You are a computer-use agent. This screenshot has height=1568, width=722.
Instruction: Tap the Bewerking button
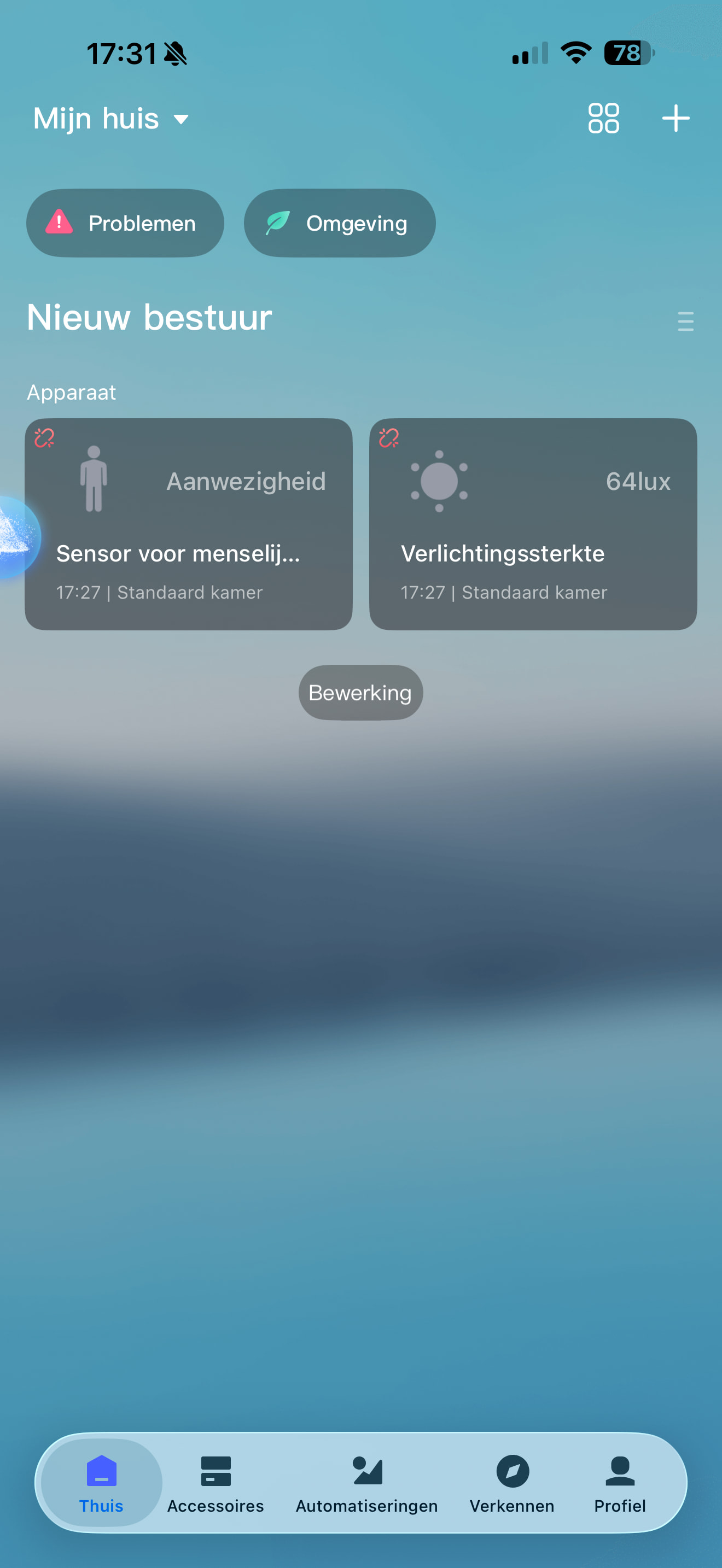click(x=360, y=693)
